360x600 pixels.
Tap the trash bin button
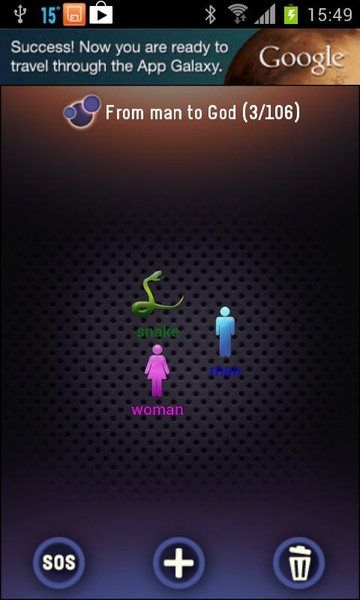(299, 562)
